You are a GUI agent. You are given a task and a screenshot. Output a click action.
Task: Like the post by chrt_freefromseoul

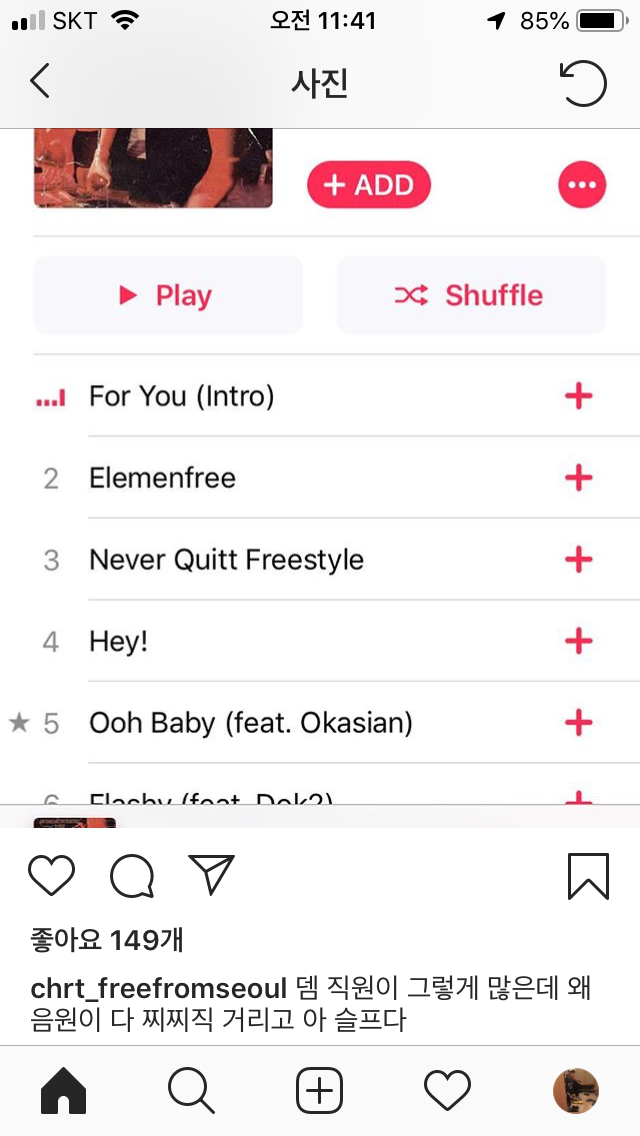(x=51, y=876)
